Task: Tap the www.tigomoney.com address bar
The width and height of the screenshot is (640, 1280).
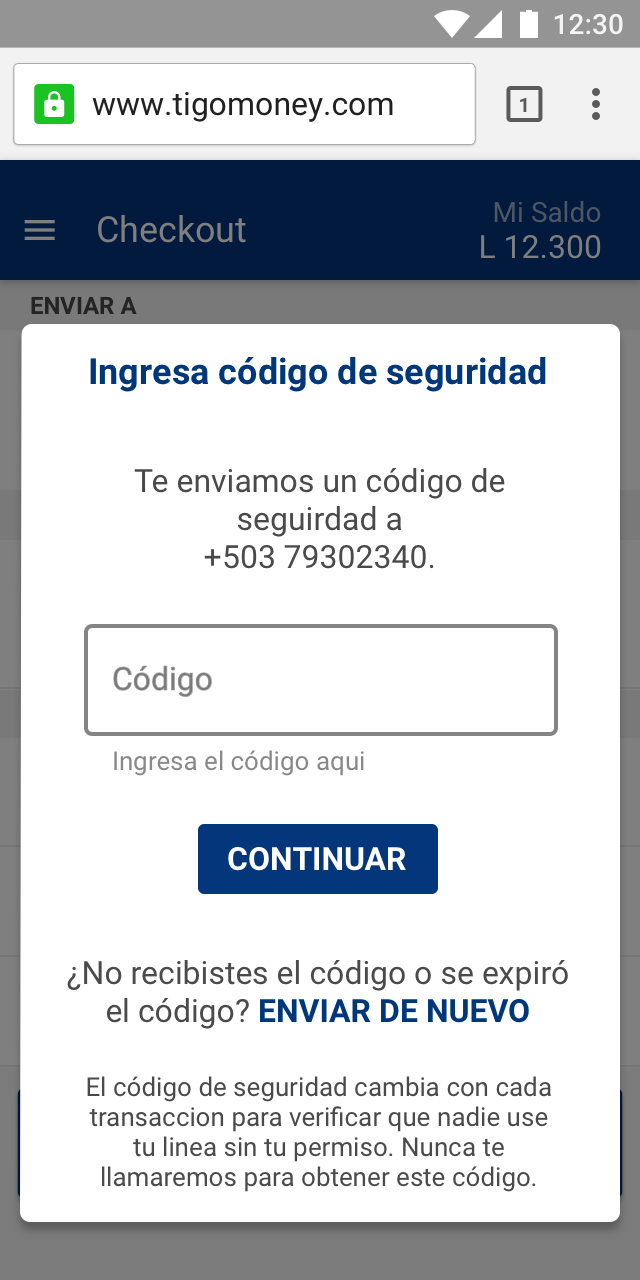Action: [244, 104]
